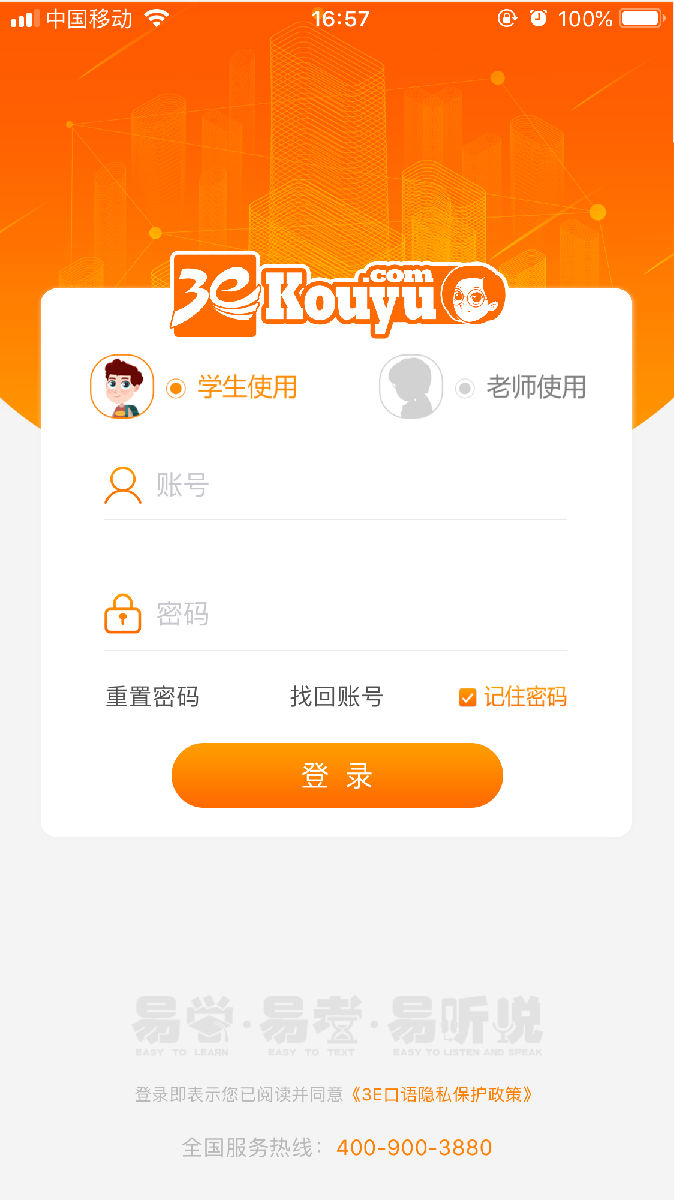Tap the 登录 login button
The width and height of the screenshot is (674, 1200).
(337, 776)
